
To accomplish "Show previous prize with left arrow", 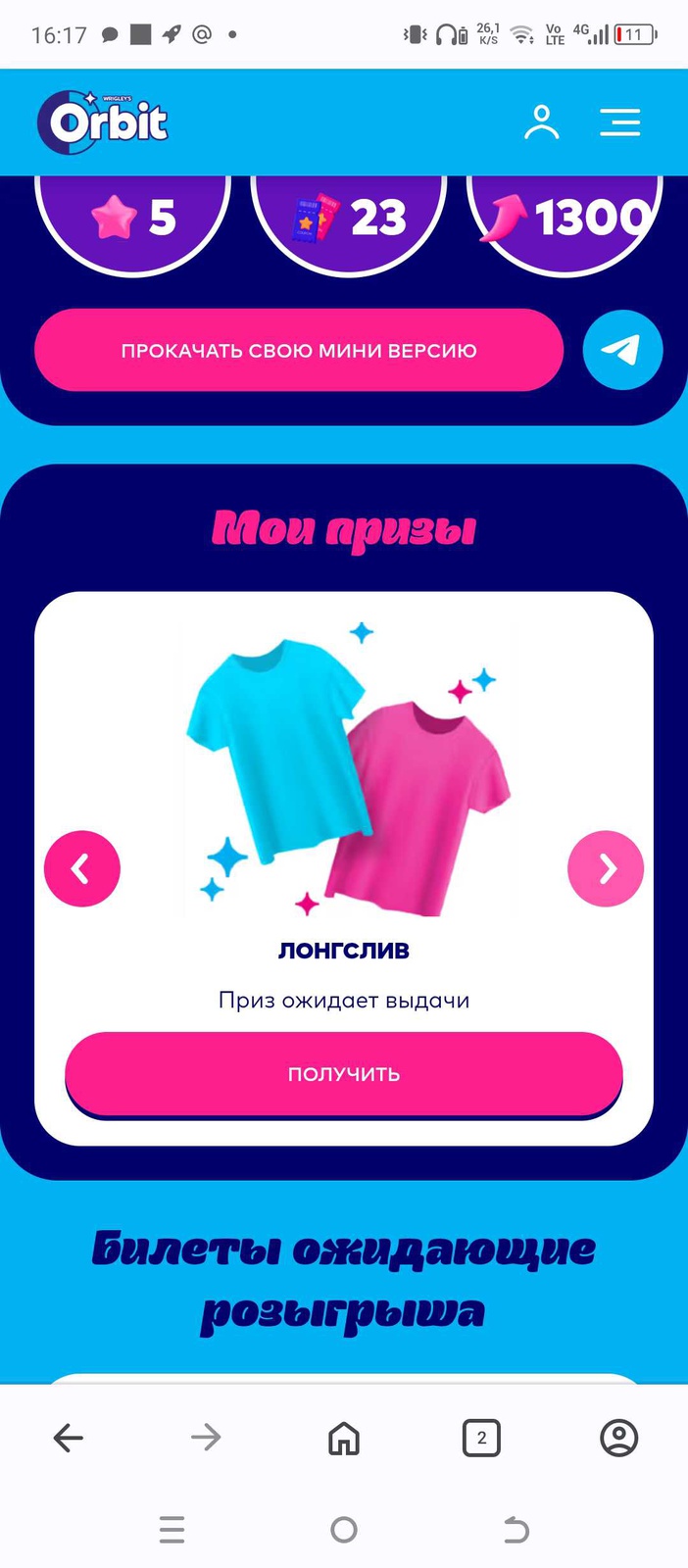I will (x=82, y=868).
